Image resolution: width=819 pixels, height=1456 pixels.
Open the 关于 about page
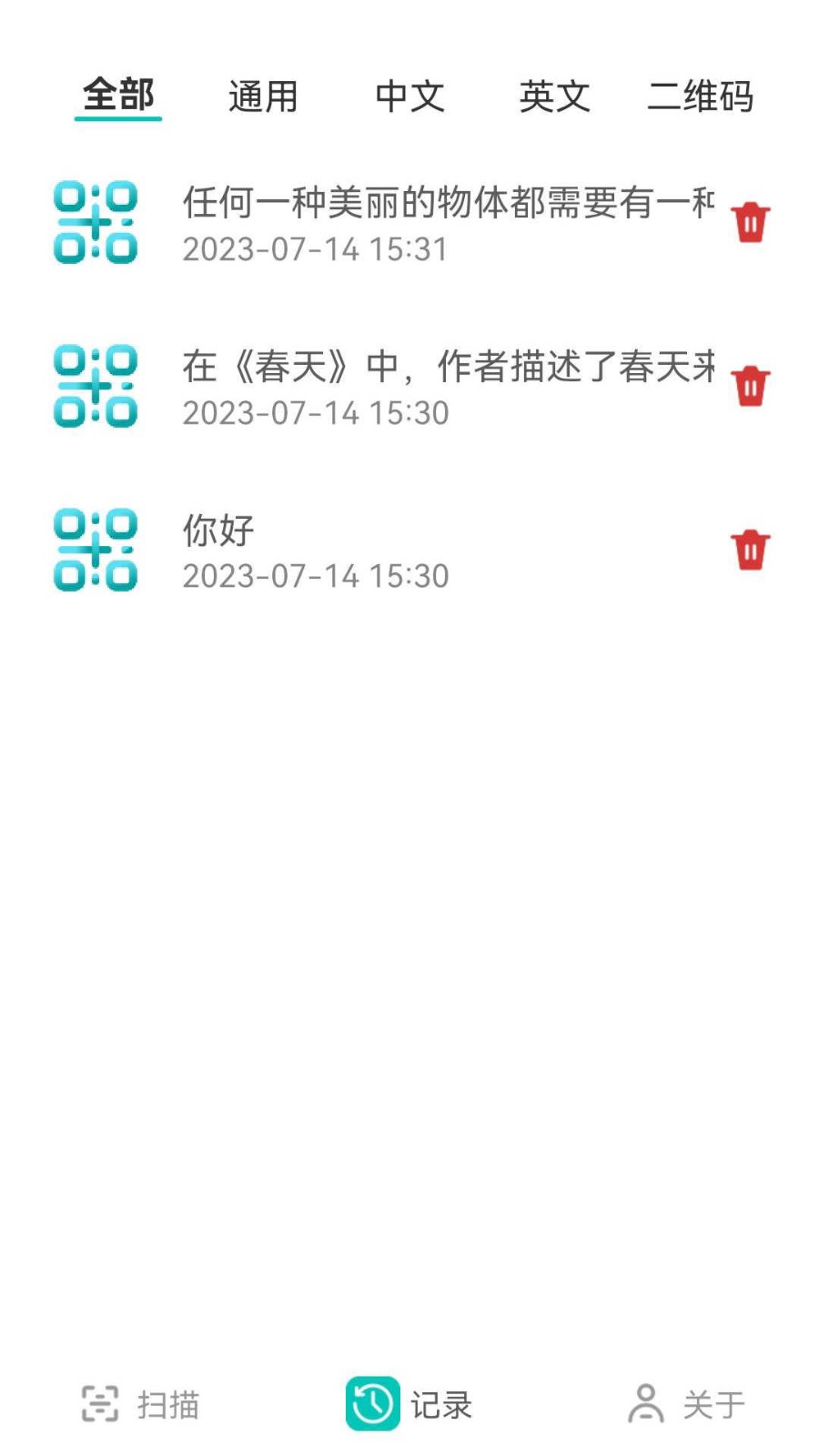(687, 1403)
